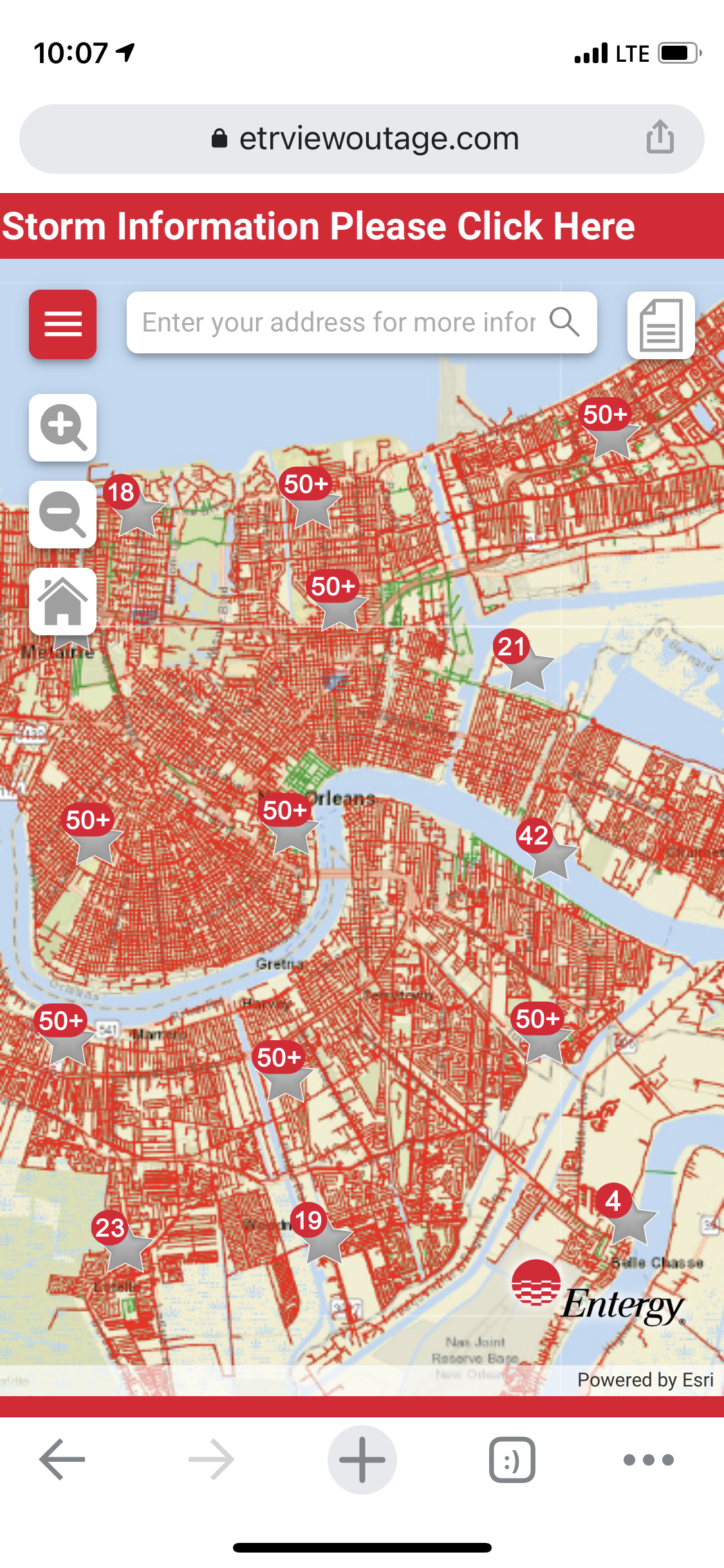Open the red hamburger menu
The height and width of the screenshot is (1568, 724).
(x=62, y=324)
